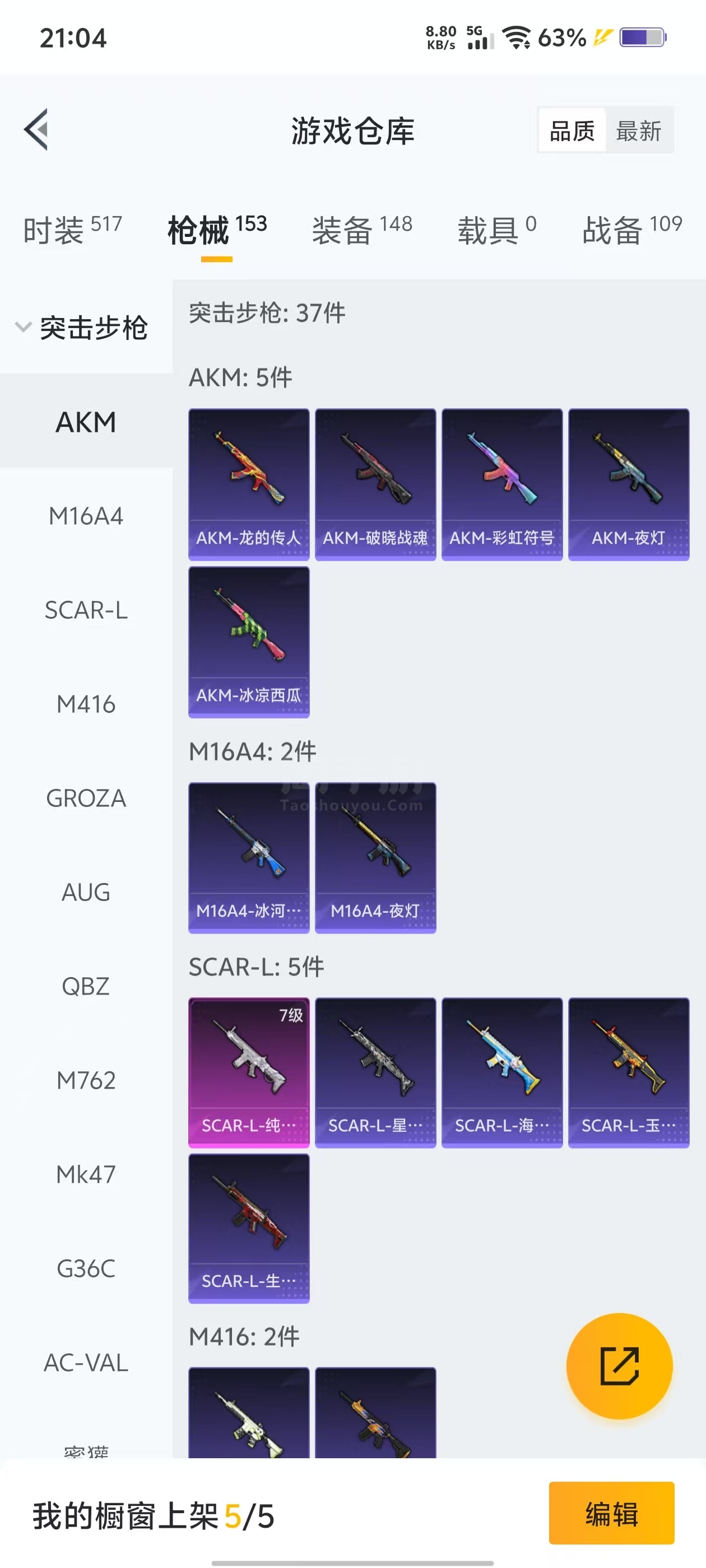Select M16A4 in the sidebar

(86, 516)
